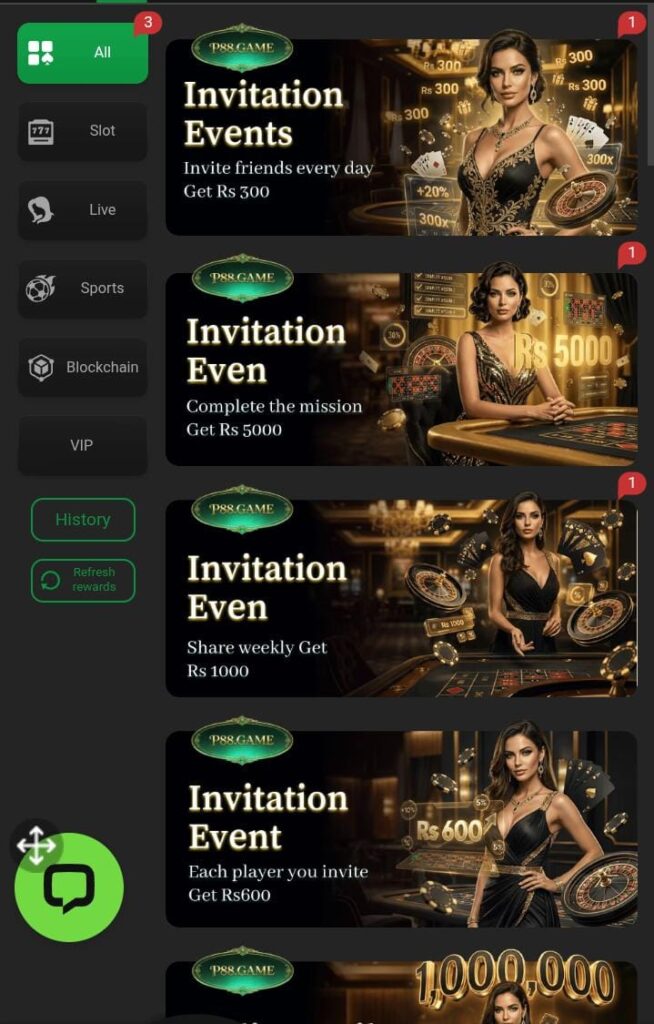The image size is (654, 1024).
Task: Switch to the Slot category
Action: [82, 131]
